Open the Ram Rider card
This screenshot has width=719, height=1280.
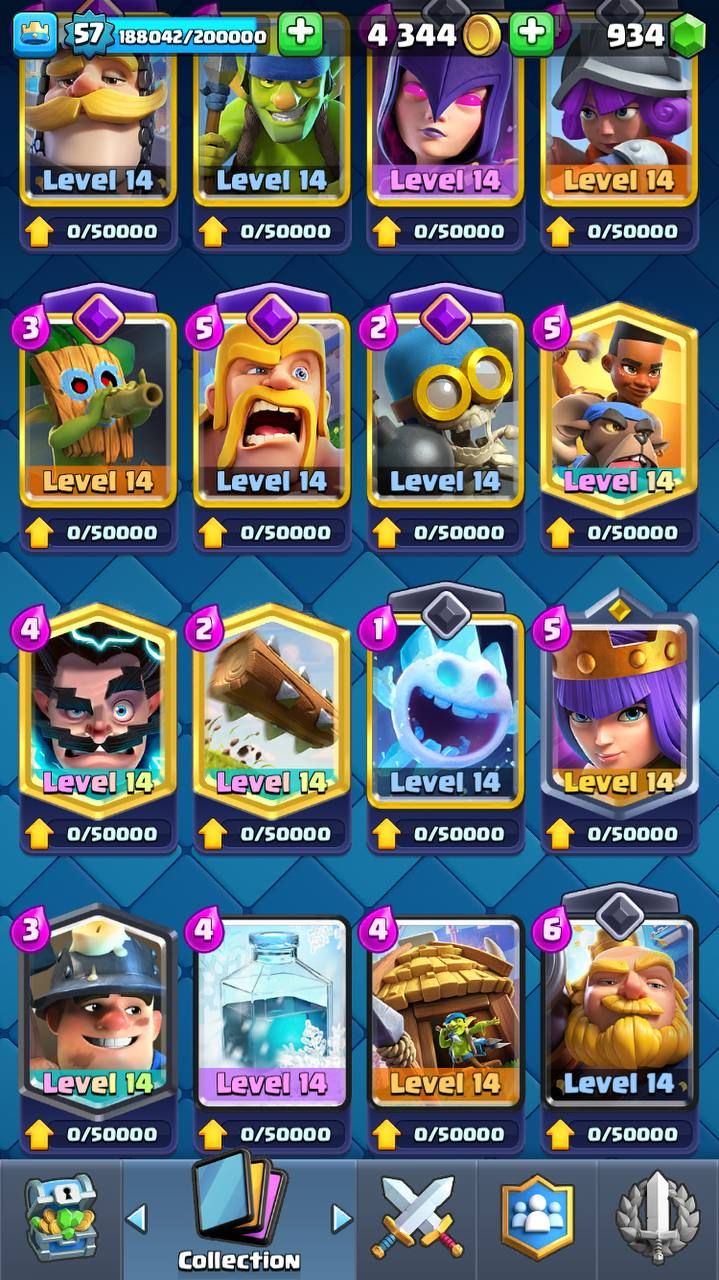pos(618,410)
